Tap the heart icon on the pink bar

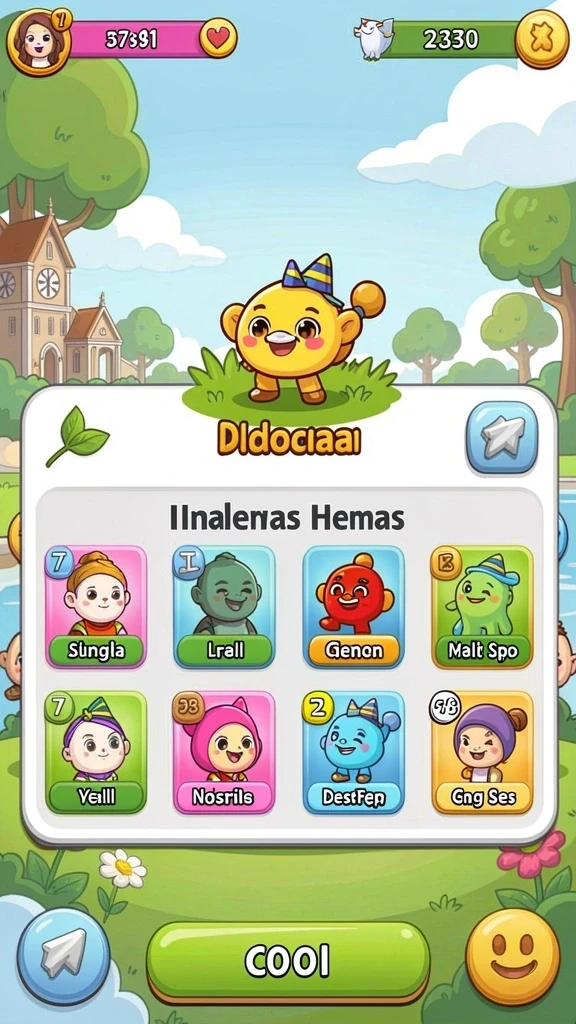[x=218, y=39]
